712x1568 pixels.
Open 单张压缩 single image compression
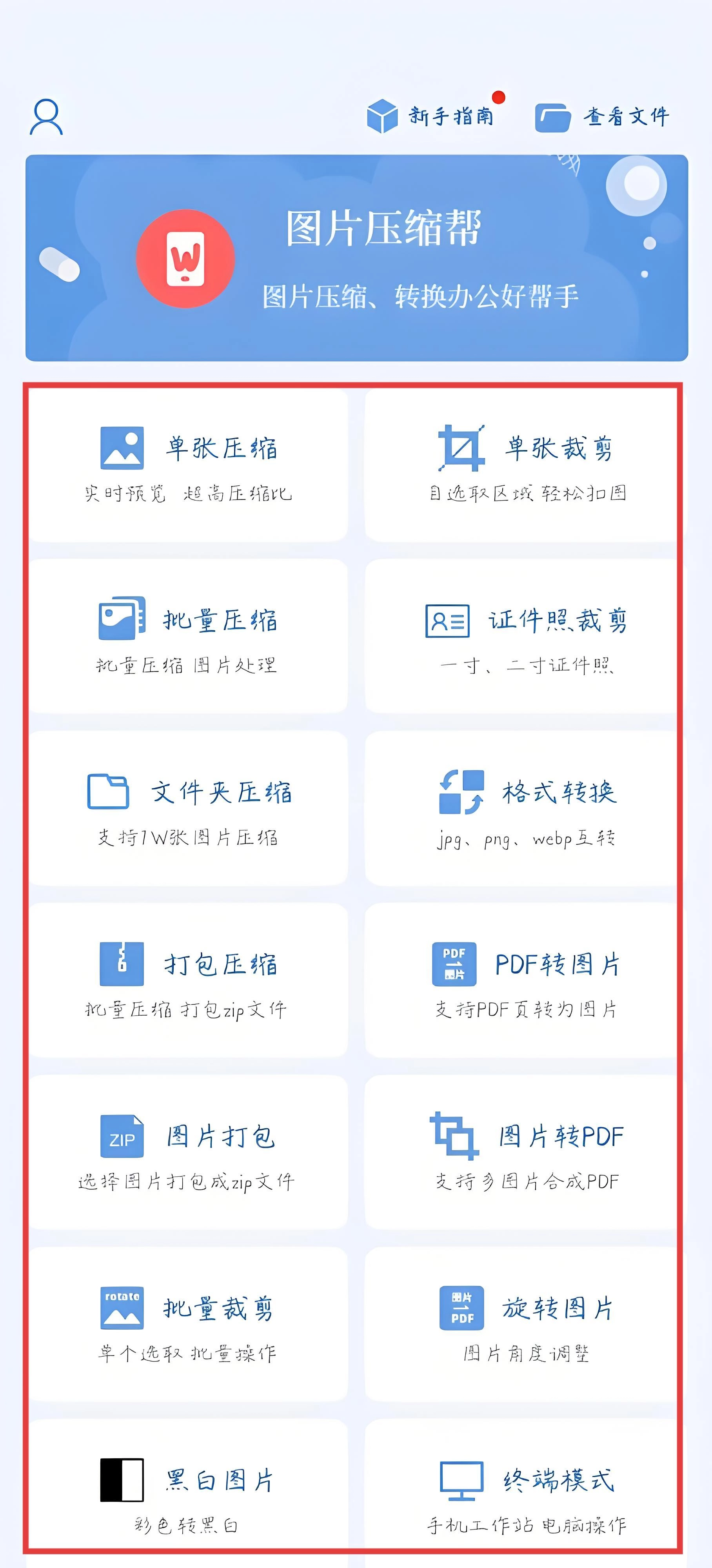click(189, 466)
